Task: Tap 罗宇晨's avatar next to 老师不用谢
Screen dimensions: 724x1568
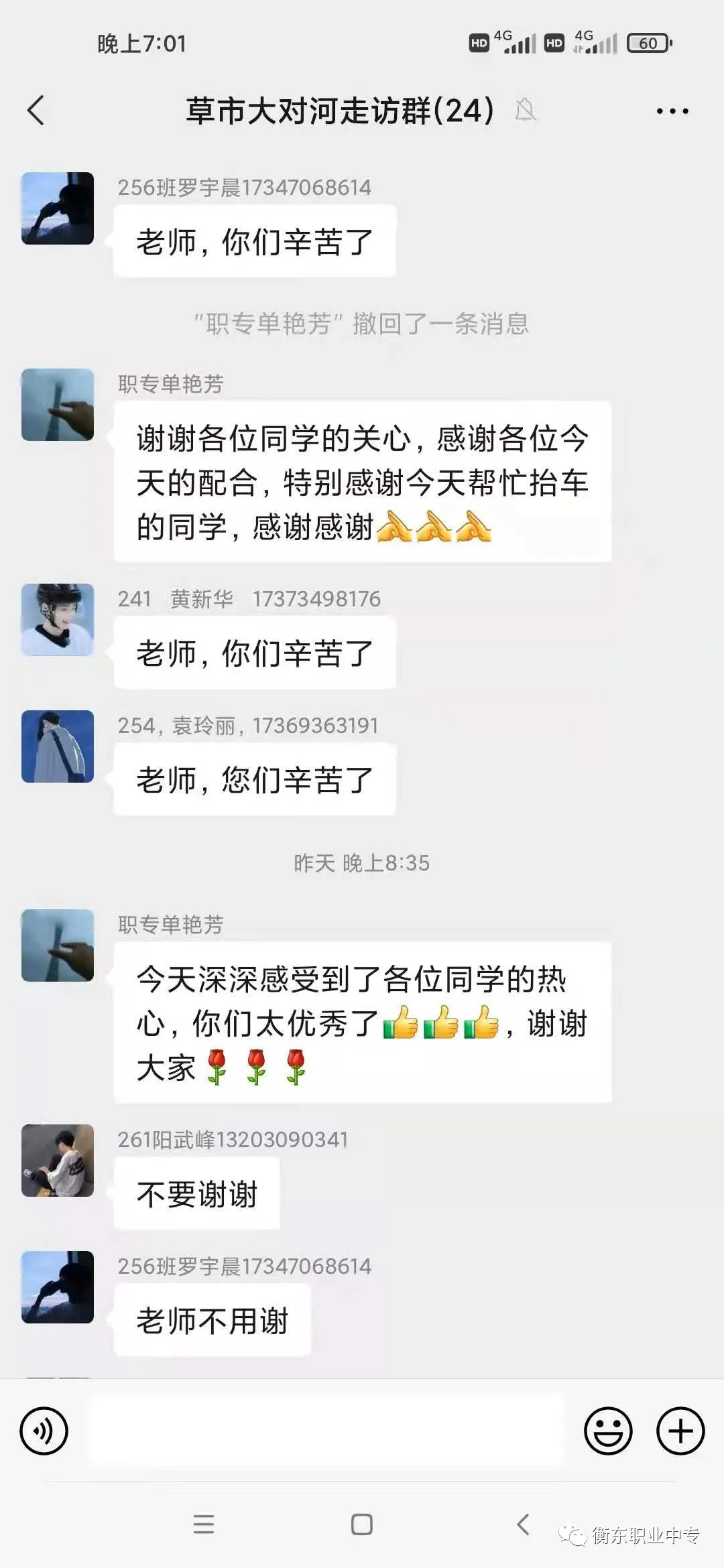Action: (x=58, y=1287)
